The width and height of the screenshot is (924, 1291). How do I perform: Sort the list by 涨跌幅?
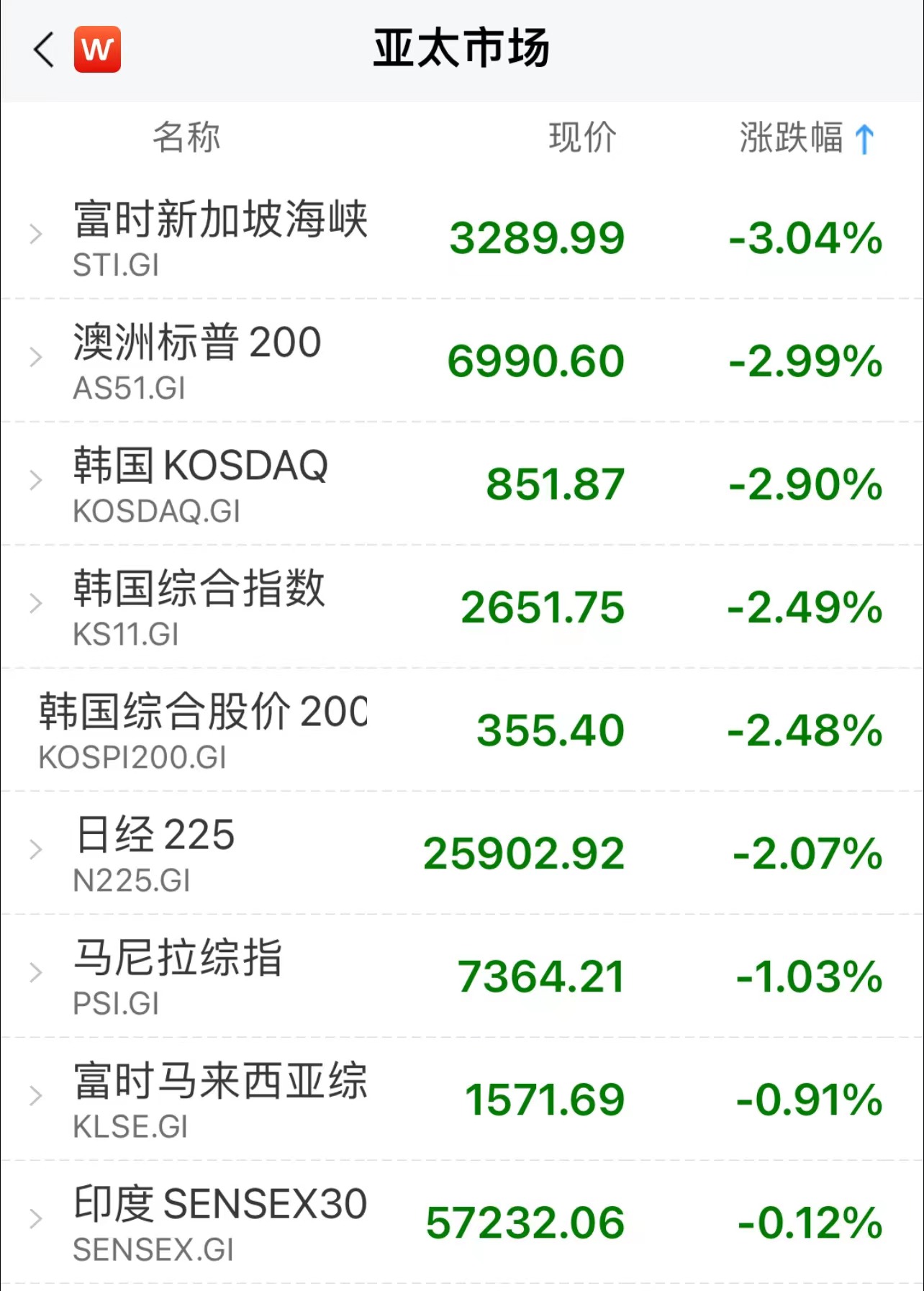click(x=806, y=137)
